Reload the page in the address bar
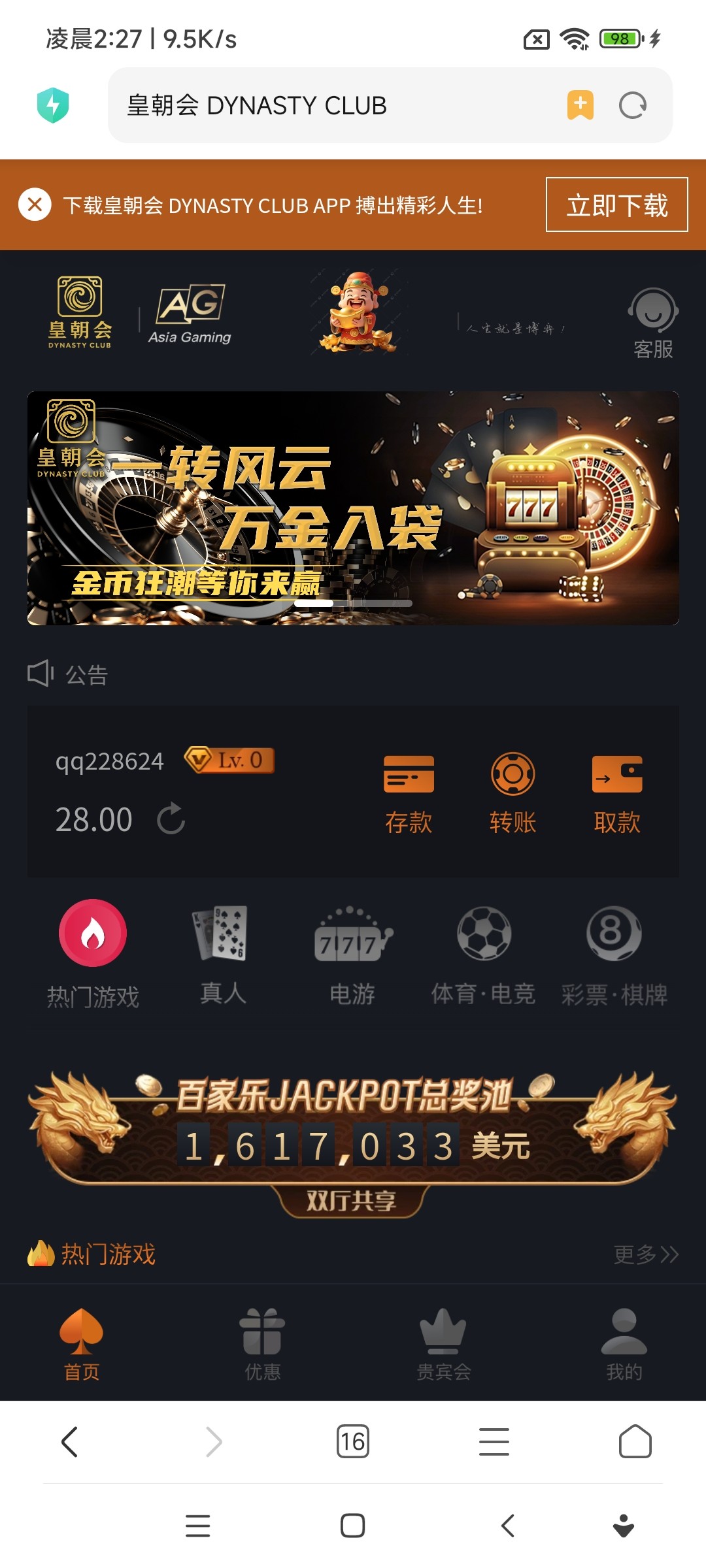 pos(632,105)
